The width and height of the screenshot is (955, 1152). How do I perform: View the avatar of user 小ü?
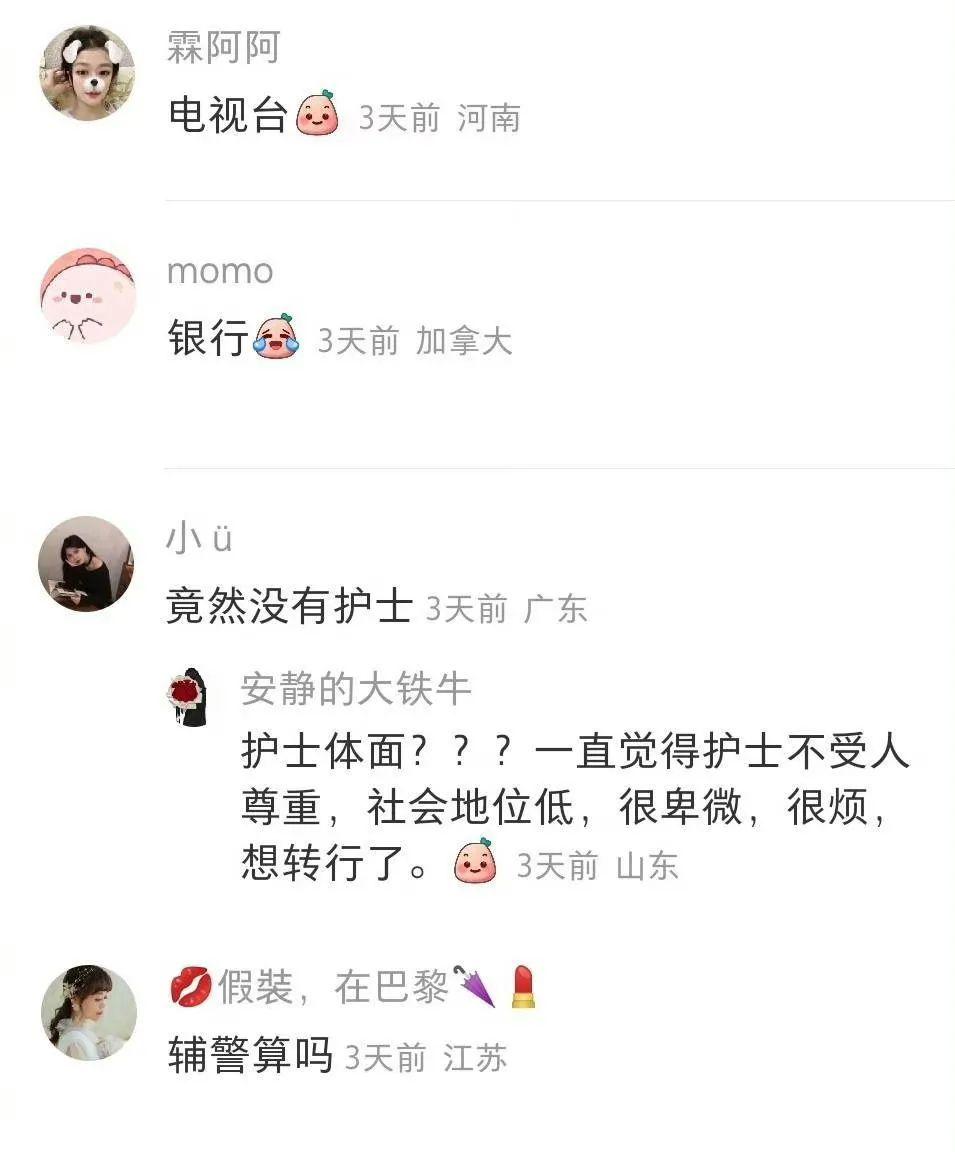tap(85, 563)
